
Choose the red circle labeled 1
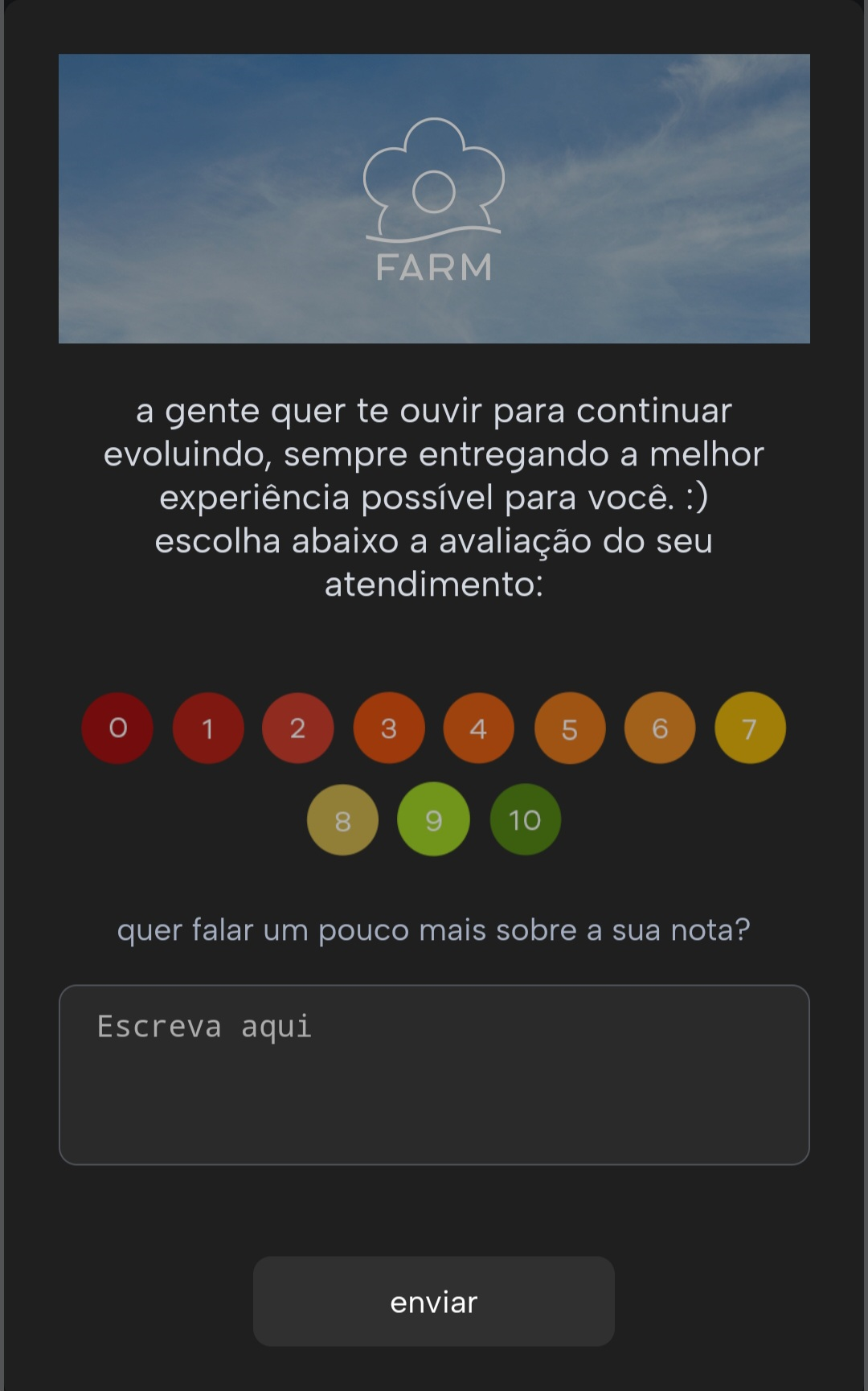tap(207, 728)
